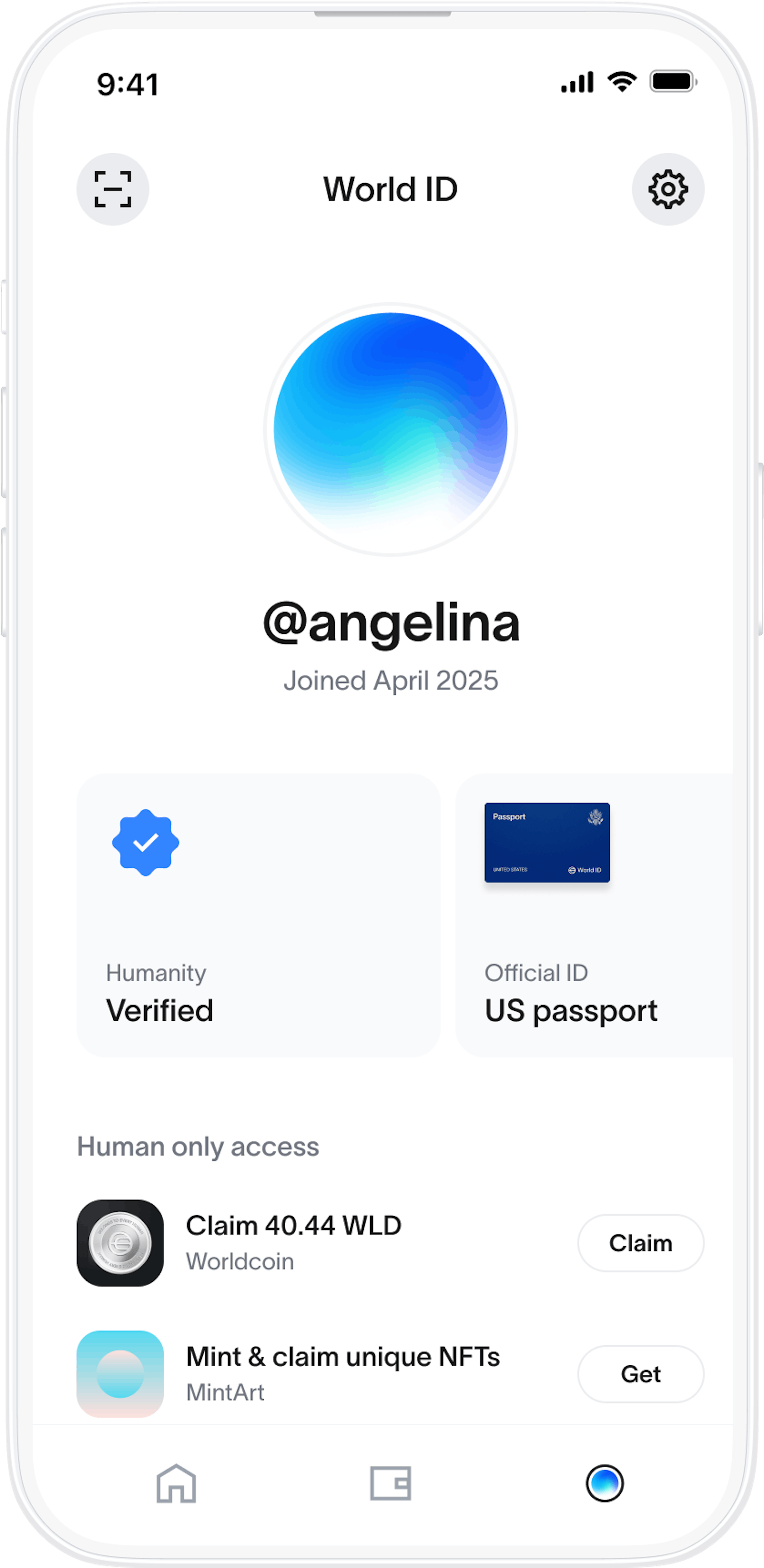
Task: Claim 40.44 WLD from Worldcoin
Action: click(x=640, y=1243)
